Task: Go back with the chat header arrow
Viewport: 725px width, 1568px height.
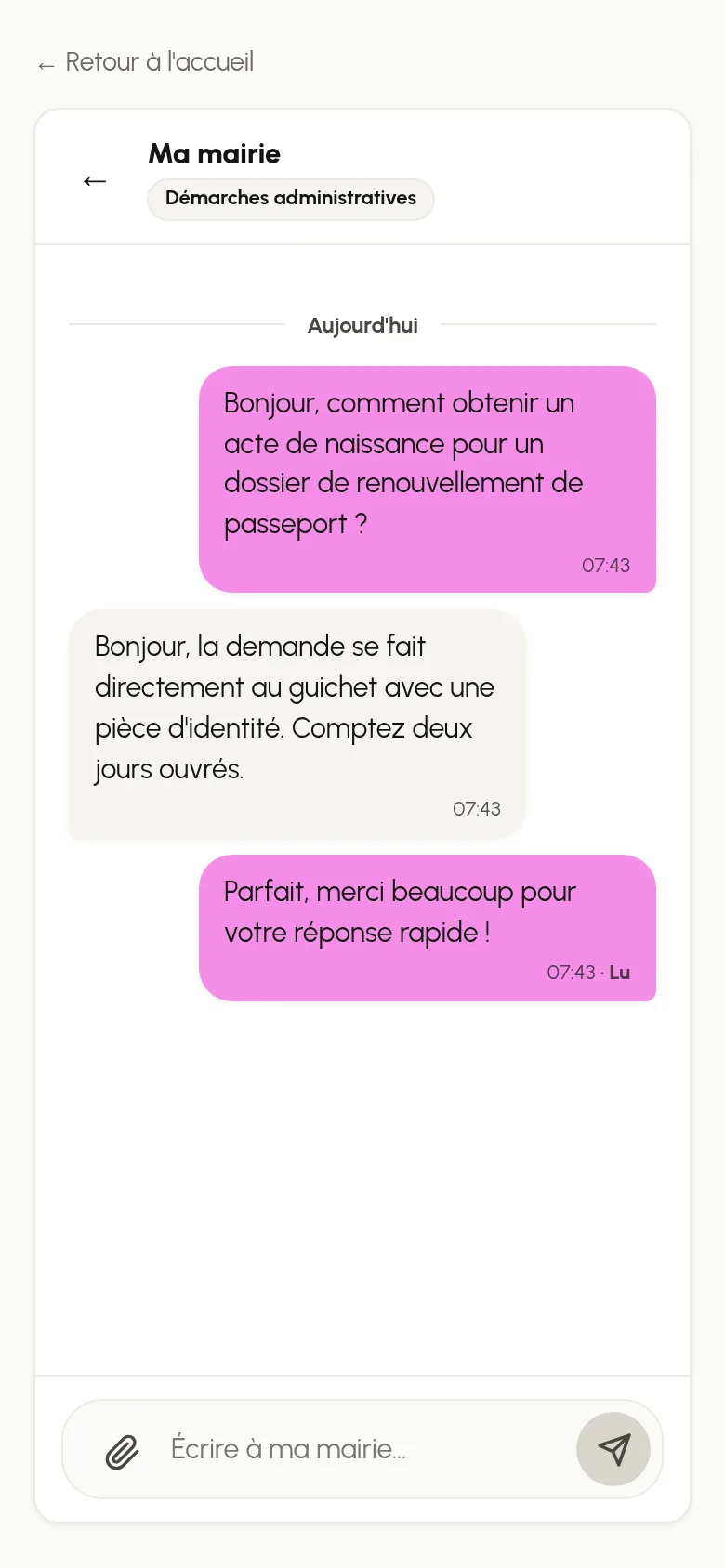Action: coord(95,181)
